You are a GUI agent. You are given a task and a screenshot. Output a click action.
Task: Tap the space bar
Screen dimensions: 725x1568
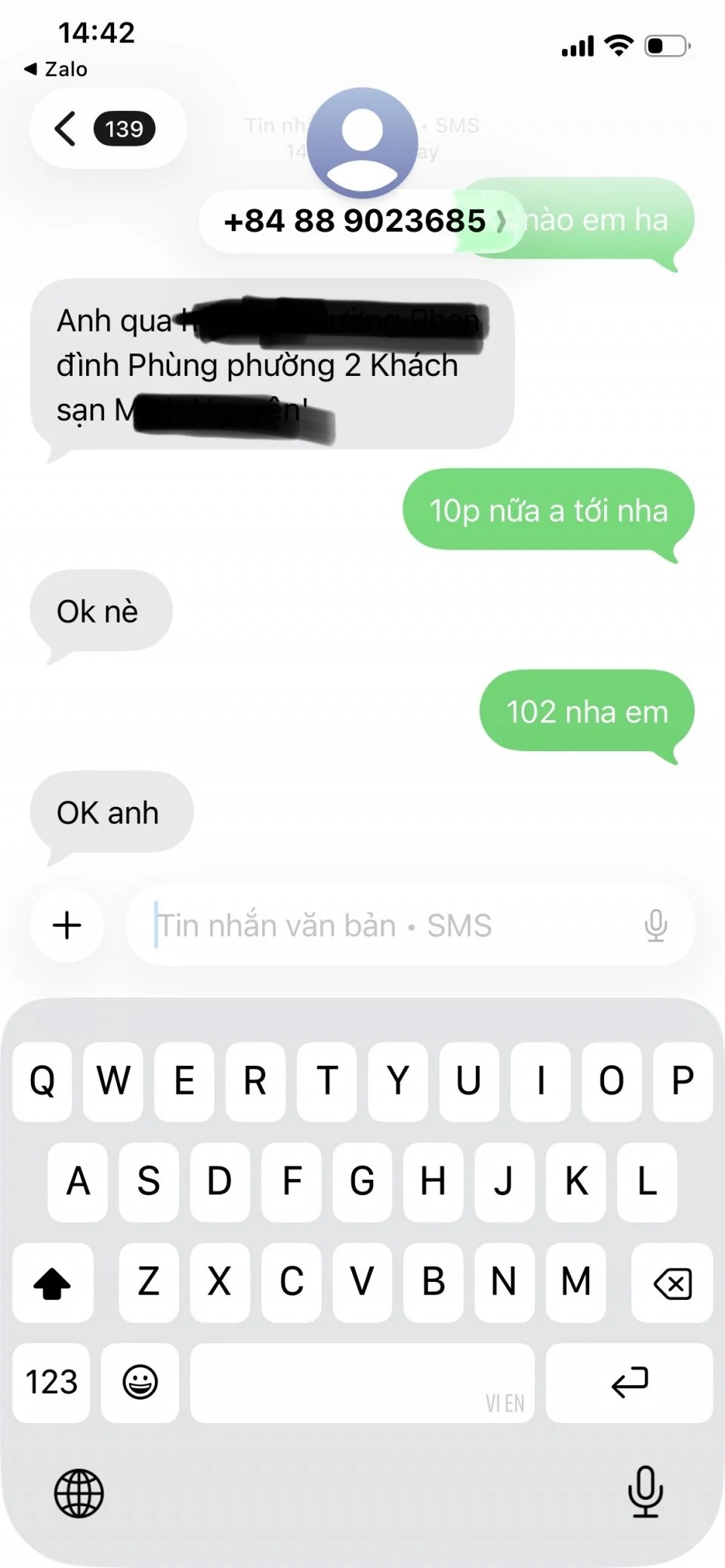pos(362,1382)
